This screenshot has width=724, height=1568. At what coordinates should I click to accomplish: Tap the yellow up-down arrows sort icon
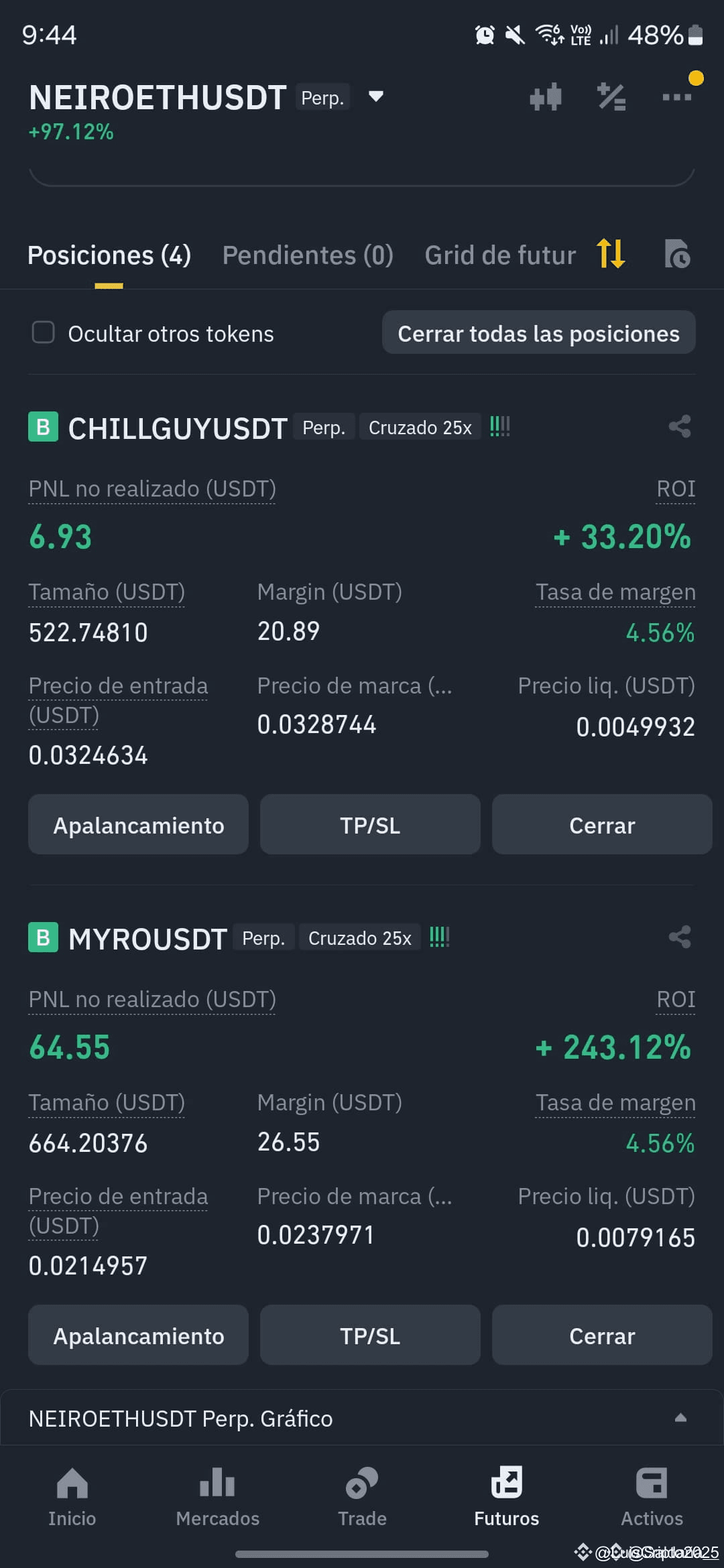pos(611,254)
